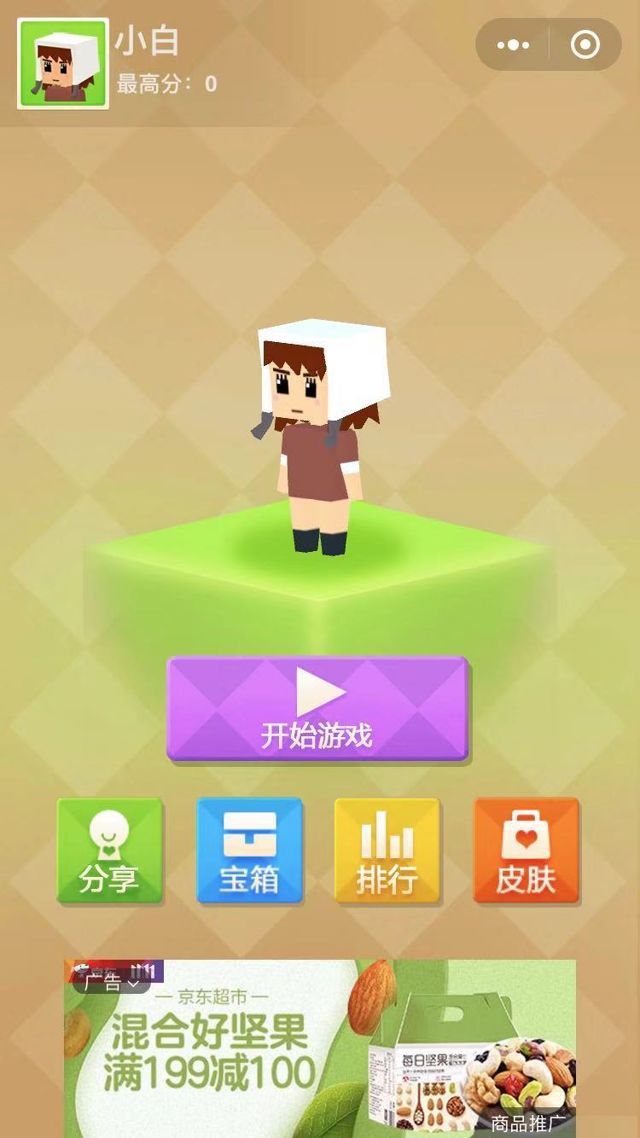Open the 分享 share button

pos(109,850)
